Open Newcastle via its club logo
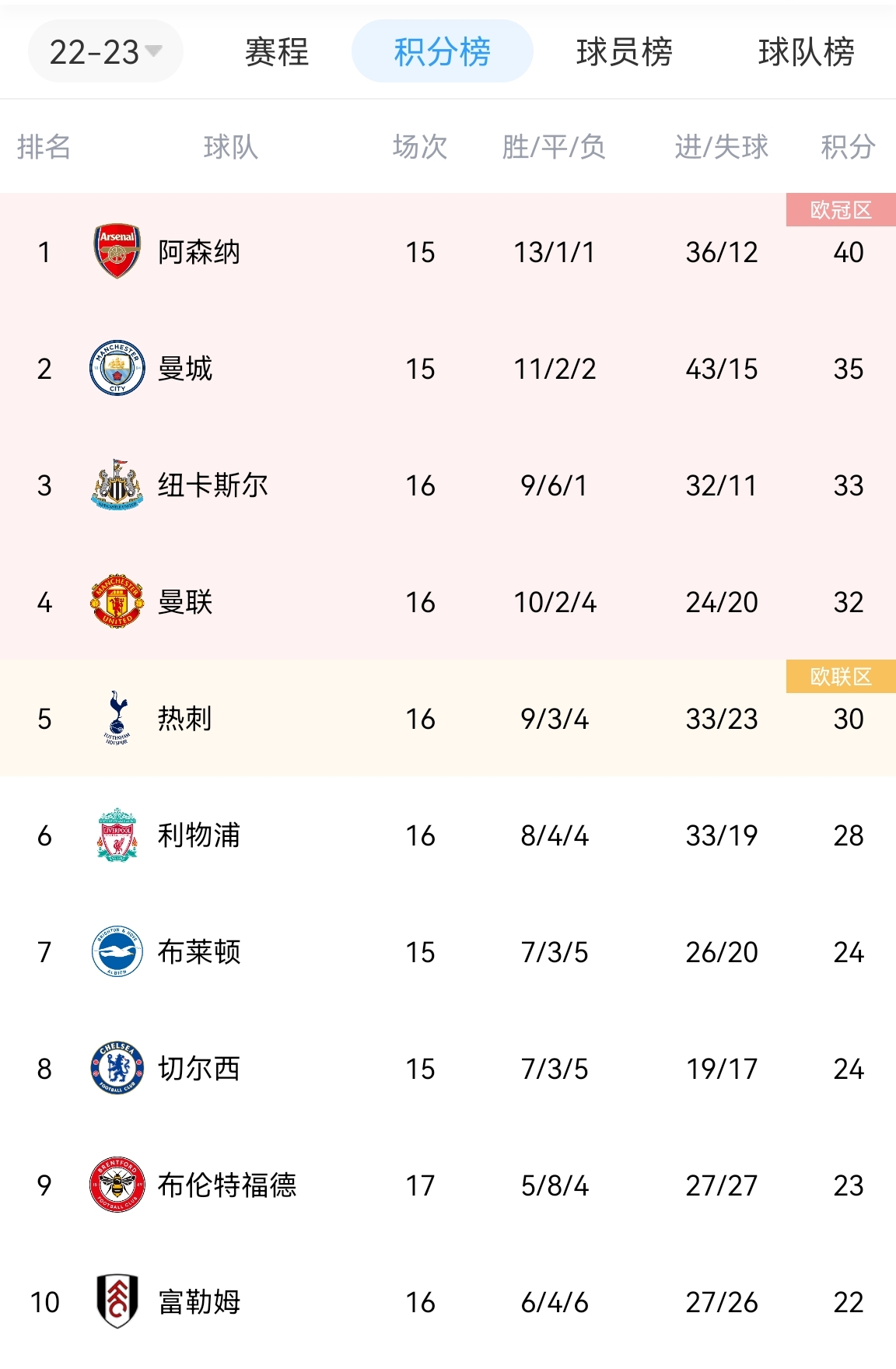This screenshot has width=896, height=1369. click(115, 485)
